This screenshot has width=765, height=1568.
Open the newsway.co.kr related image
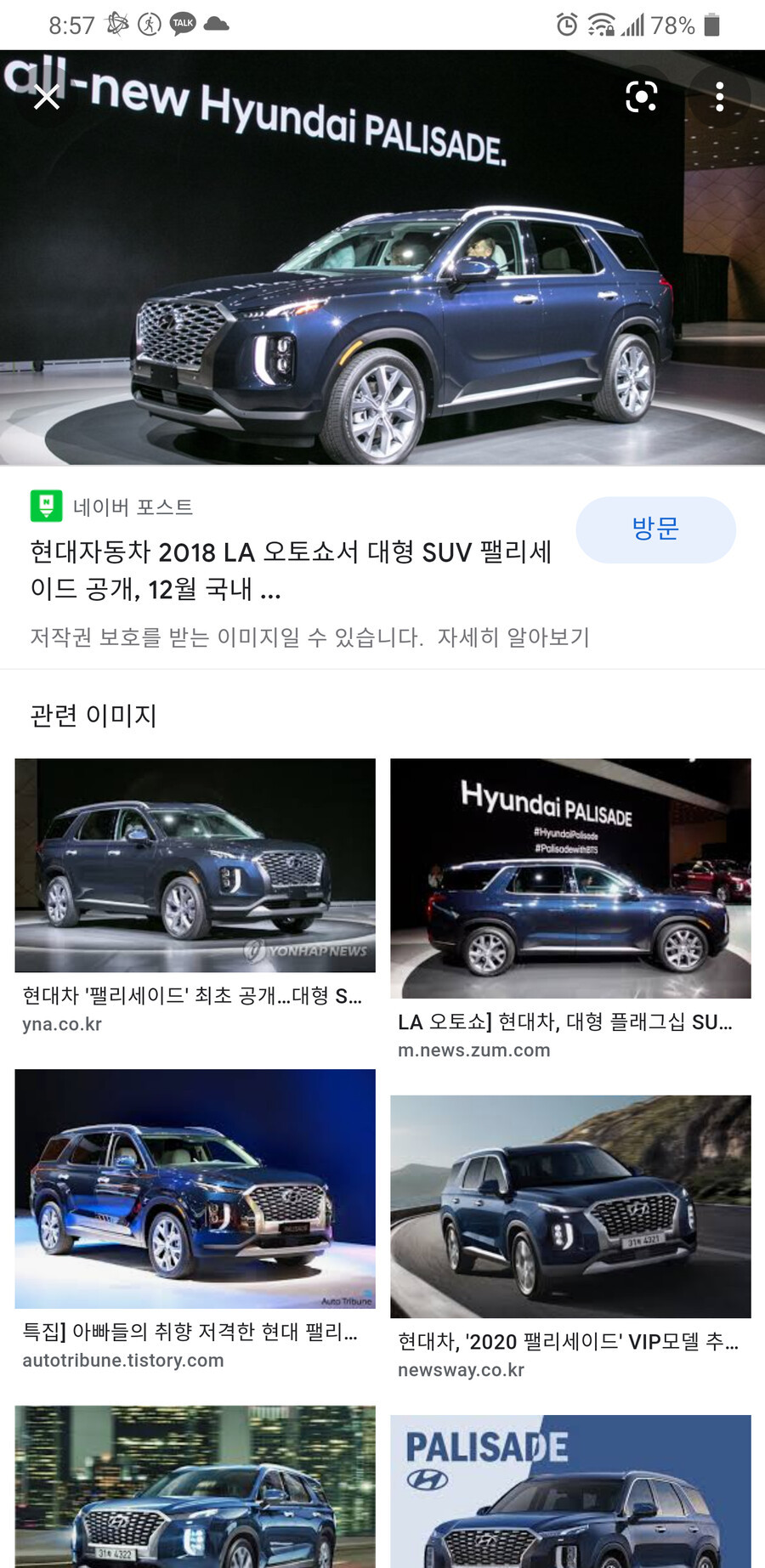coord(570,1206)
